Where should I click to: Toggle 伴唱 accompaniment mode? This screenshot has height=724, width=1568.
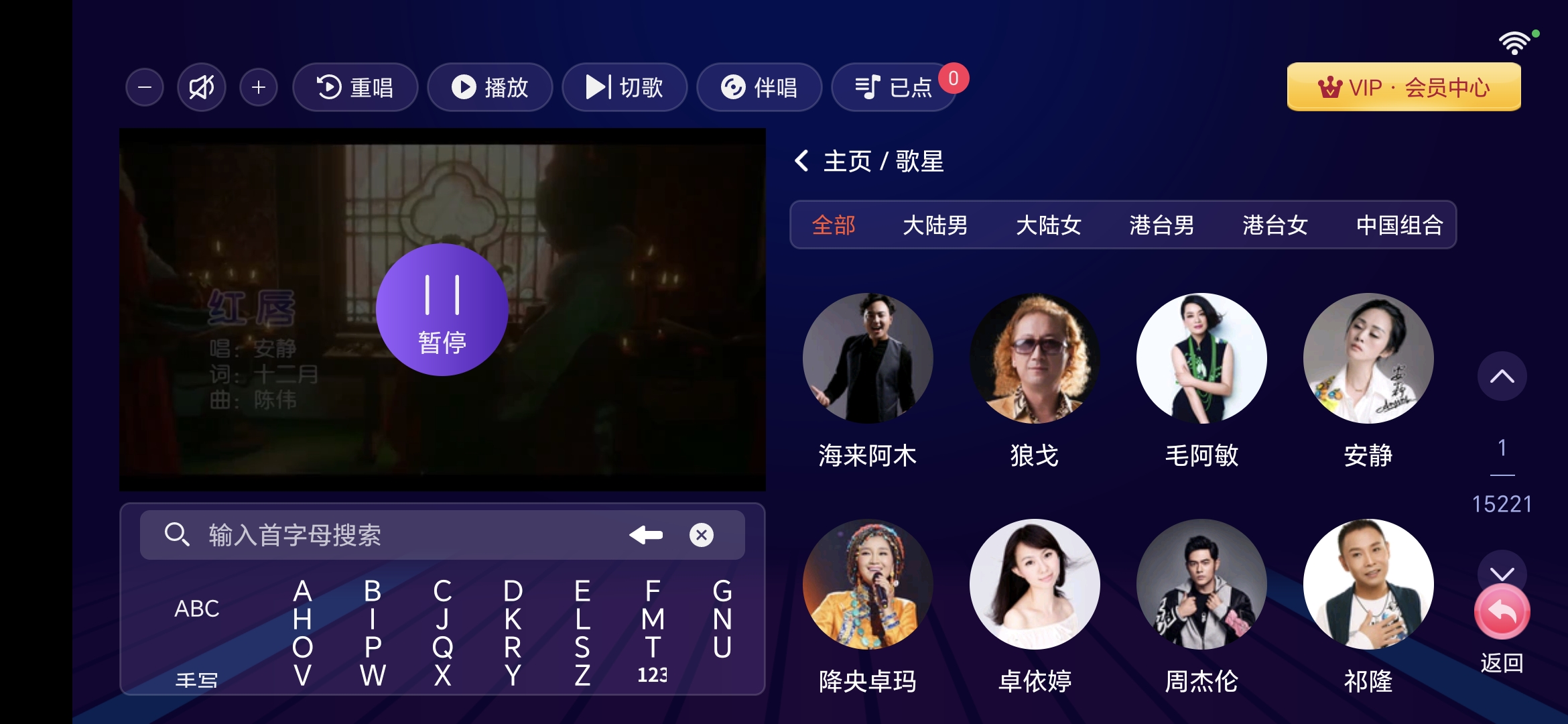pyautogui.click(x=759, y=87)
